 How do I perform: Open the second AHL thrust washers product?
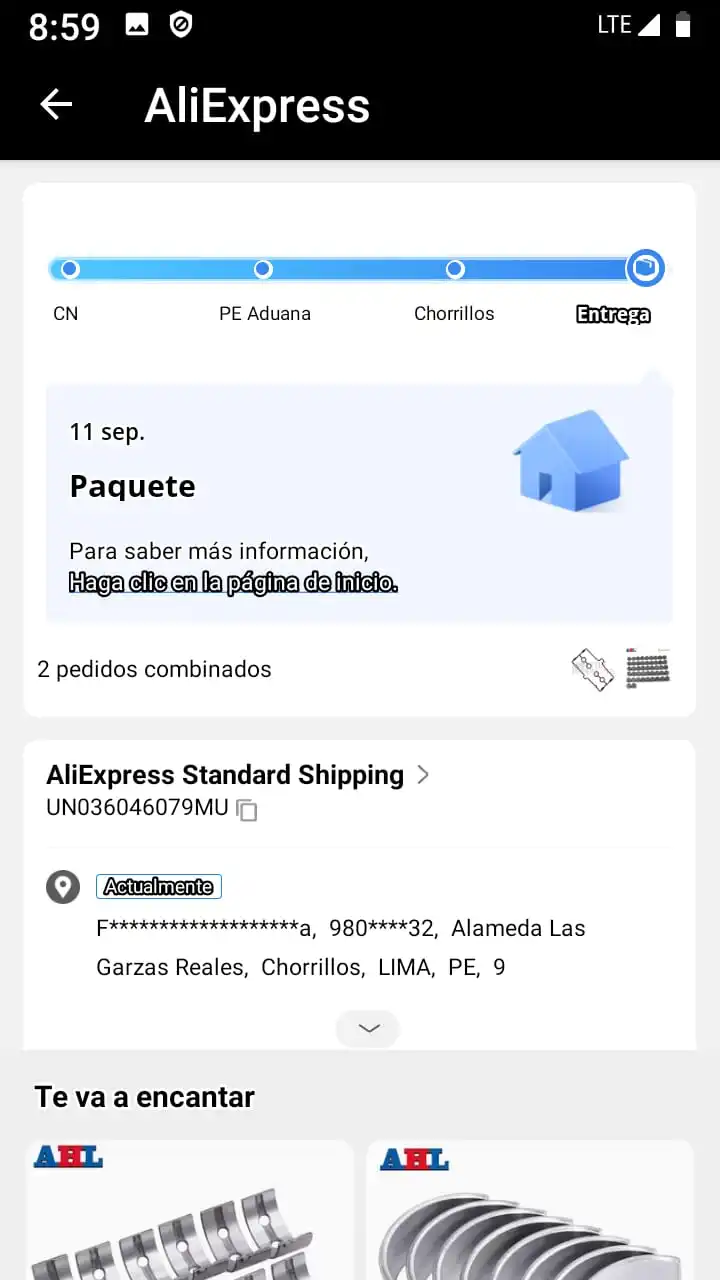(x=530, y=1210)
